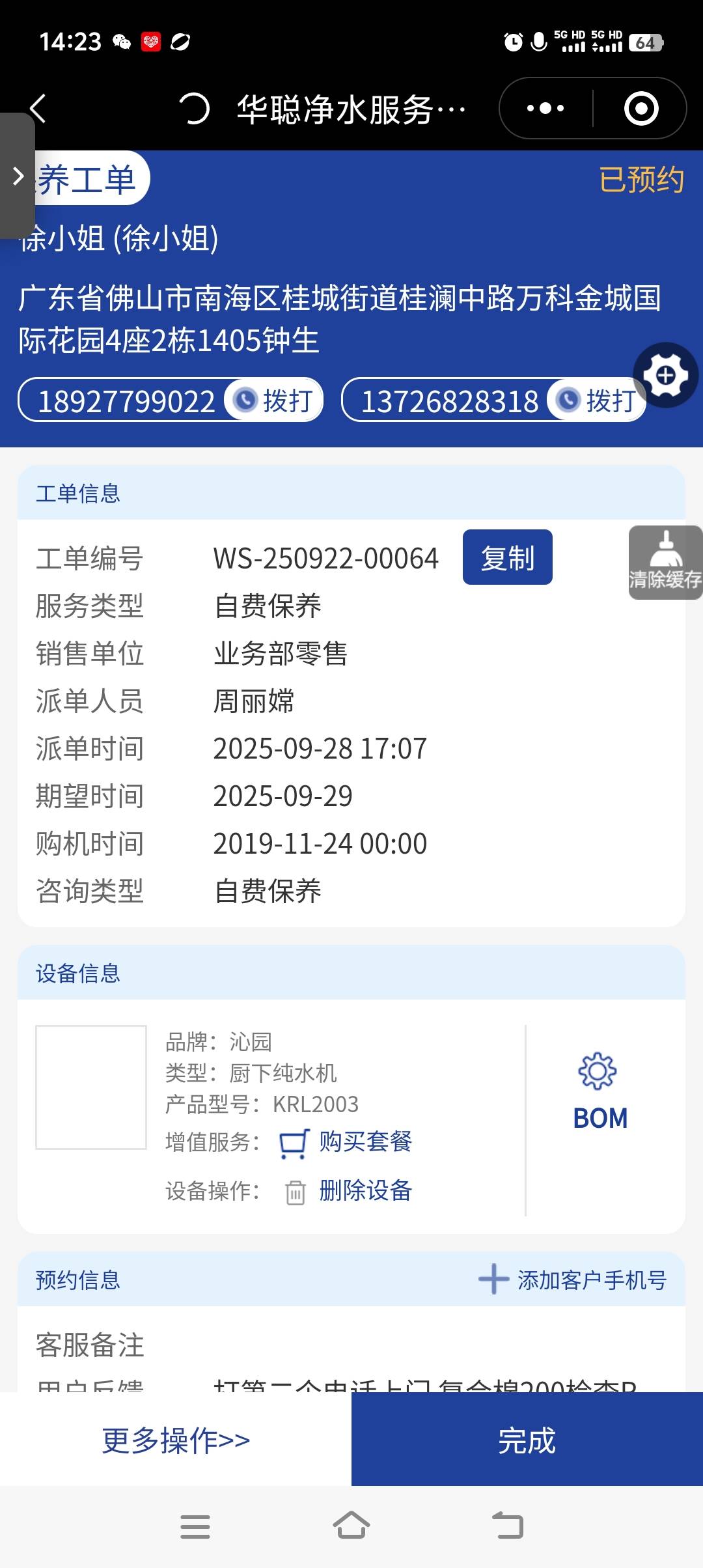Tap 清除缓存 to clear cache

click(x=665, y=562)
